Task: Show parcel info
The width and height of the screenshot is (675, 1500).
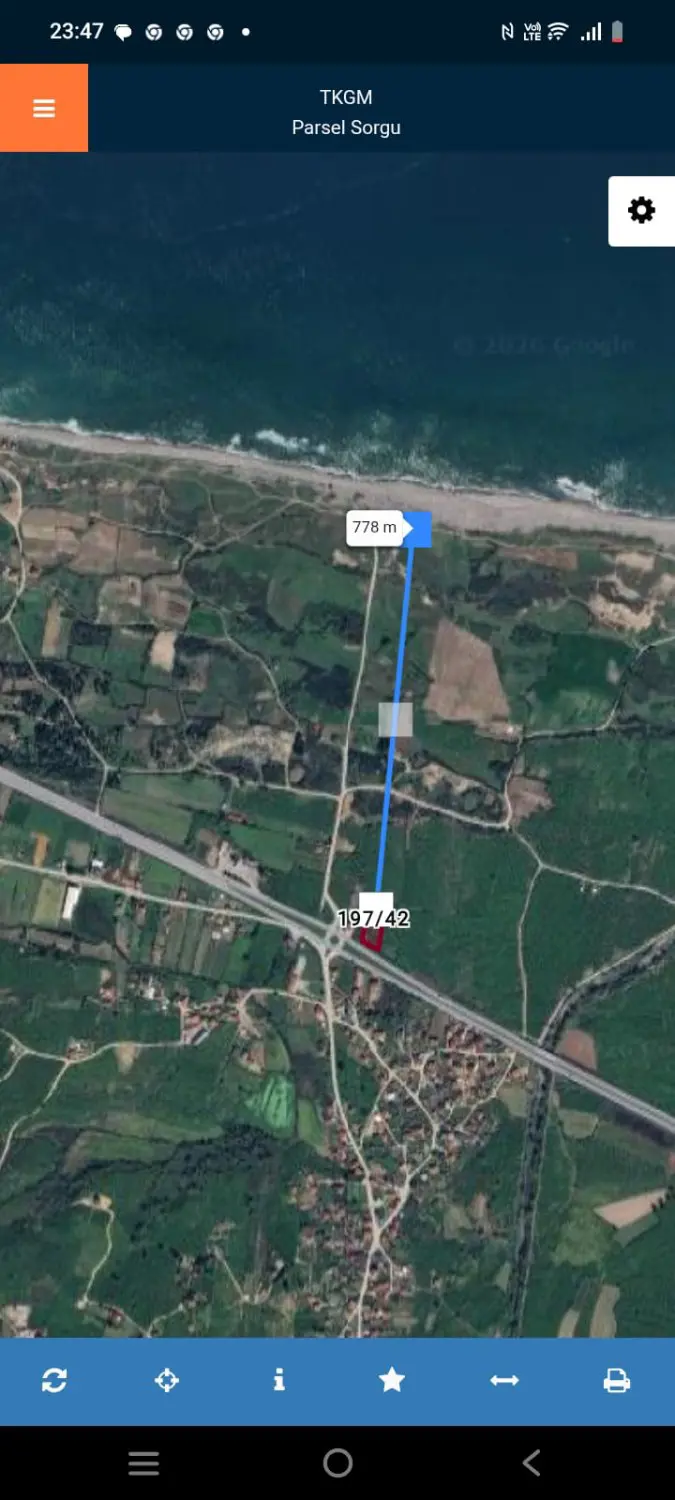Action: click(279, 1381)
